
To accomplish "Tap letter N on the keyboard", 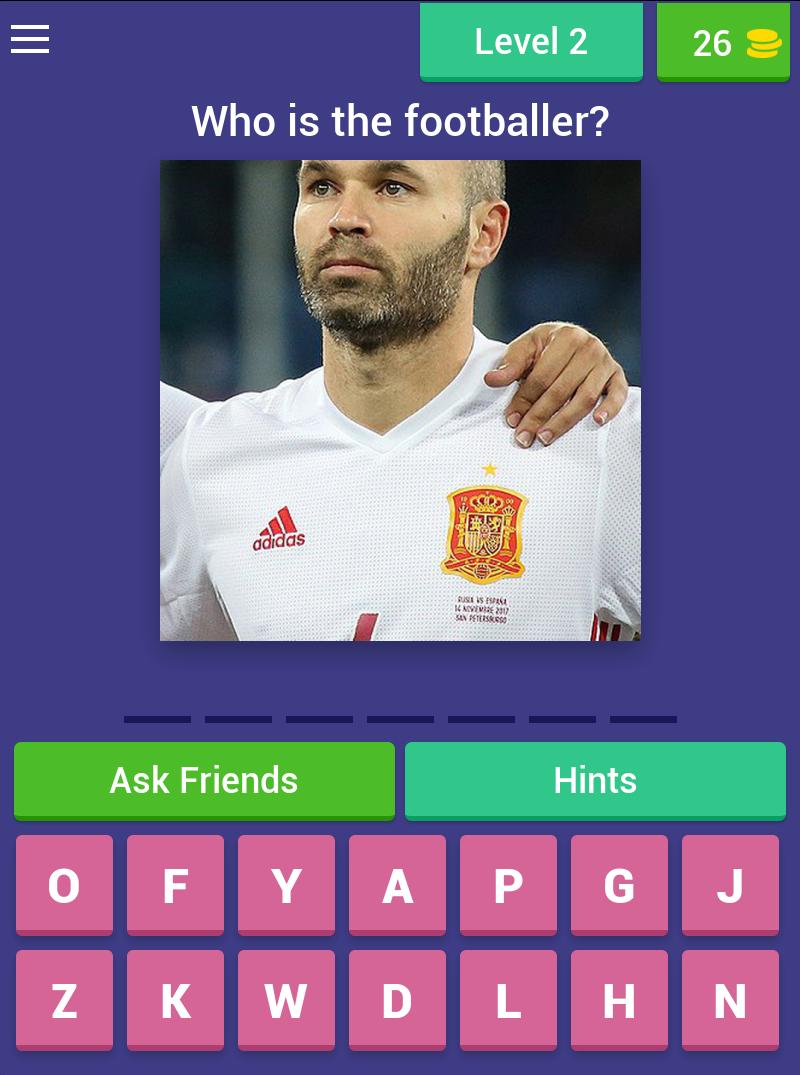I will tap(730, 999).
